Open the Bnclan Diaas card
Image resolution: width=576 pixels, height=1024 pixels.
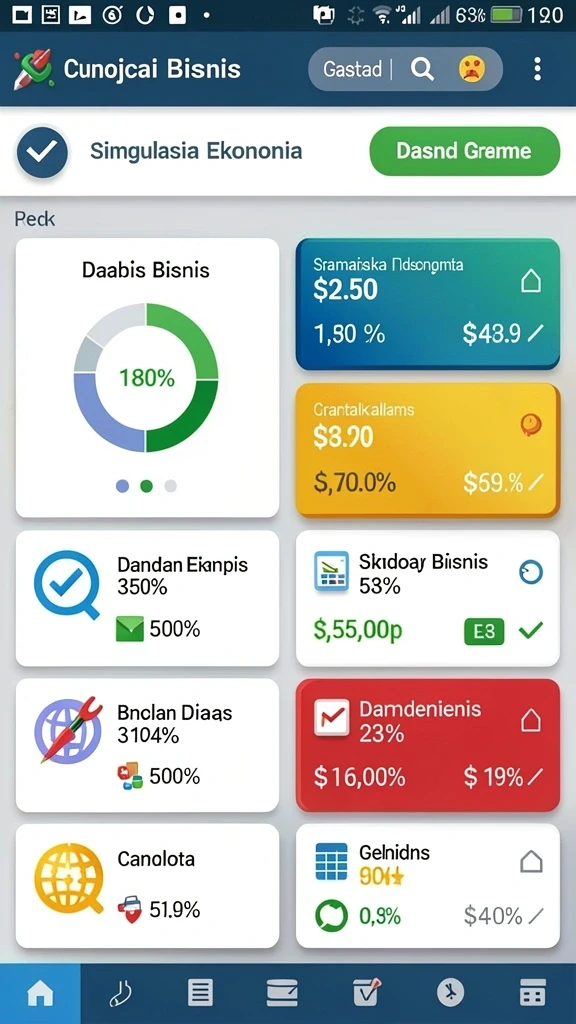(147, 745)
